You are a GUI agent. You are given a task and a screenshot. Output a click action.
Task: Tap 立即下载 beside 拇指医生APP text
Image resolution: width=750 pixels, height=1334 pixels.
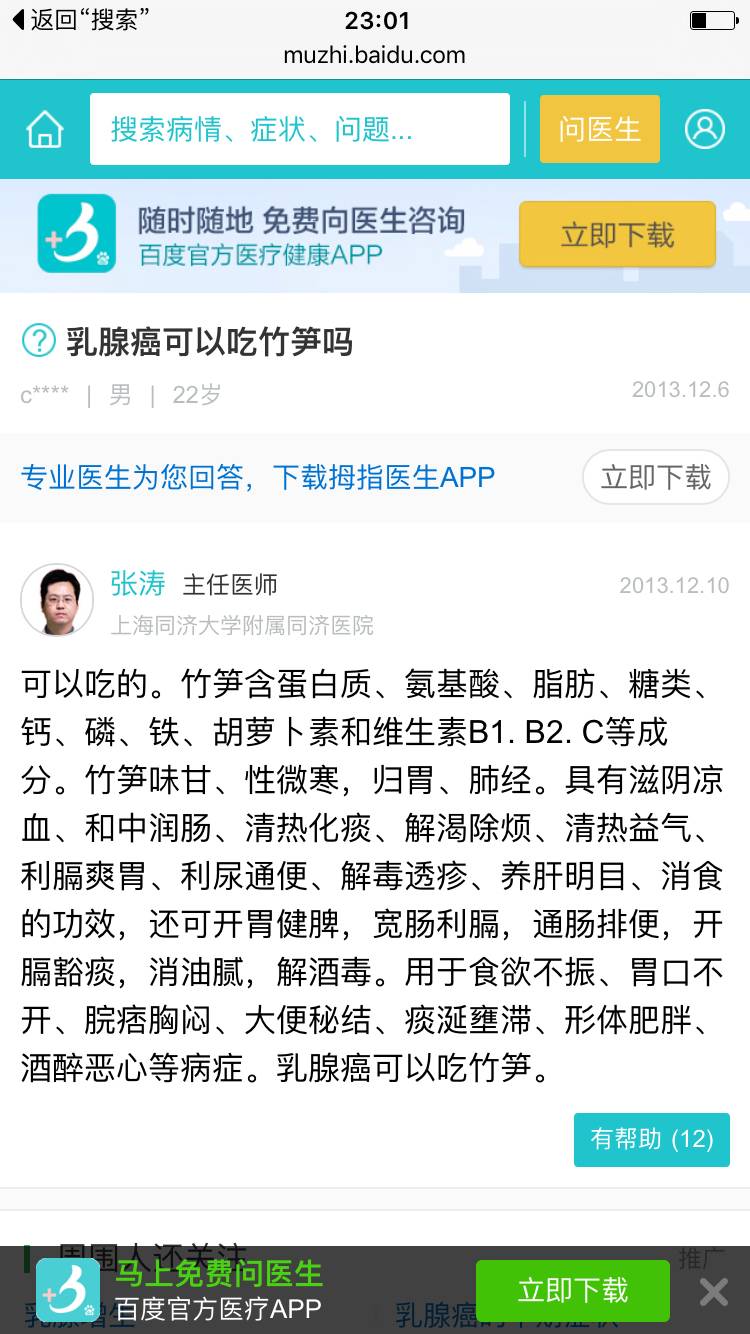click(x=655, y=477)
